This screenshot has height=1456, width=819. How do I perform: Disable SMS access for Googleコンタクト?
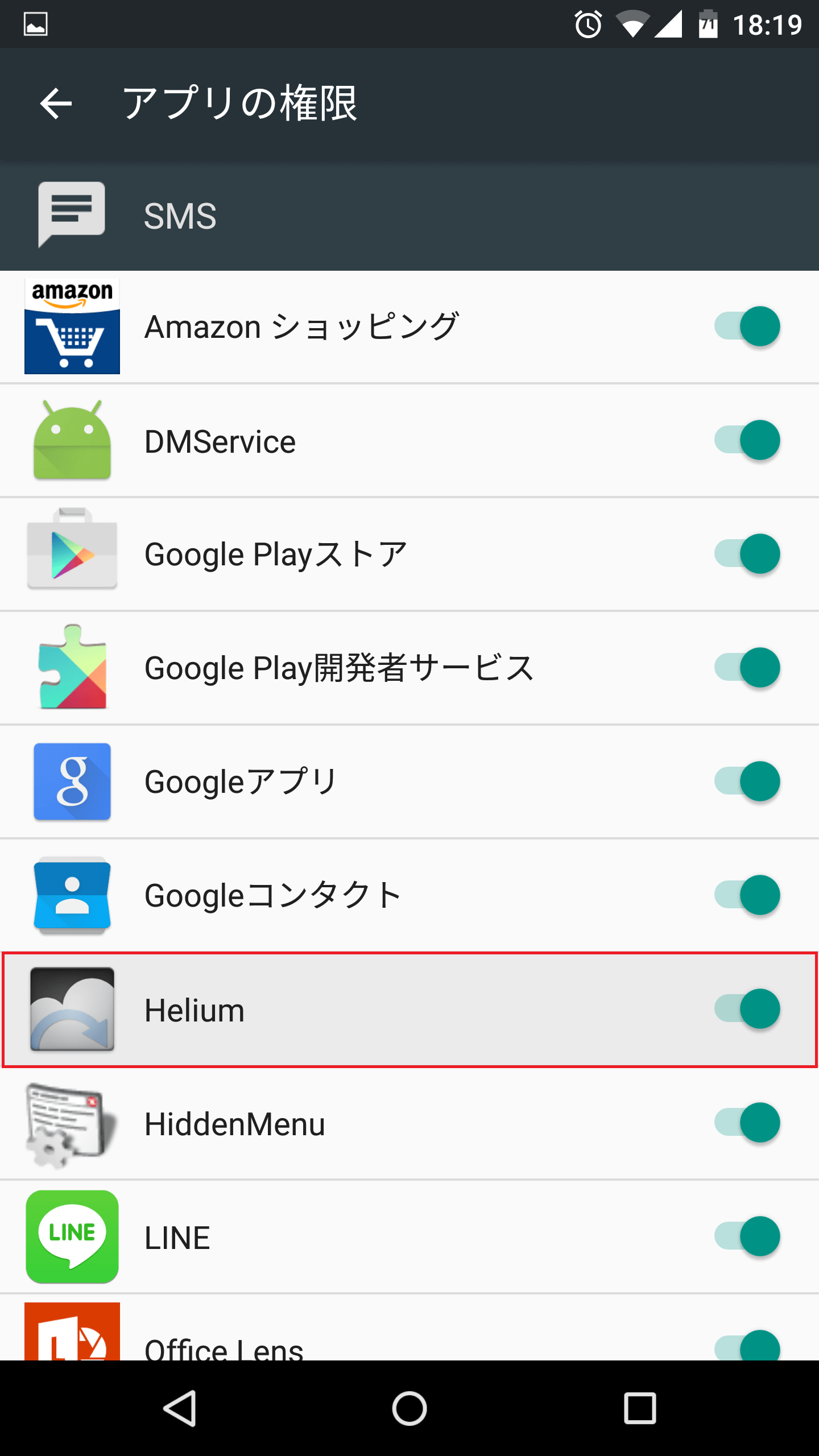(747, 895)
